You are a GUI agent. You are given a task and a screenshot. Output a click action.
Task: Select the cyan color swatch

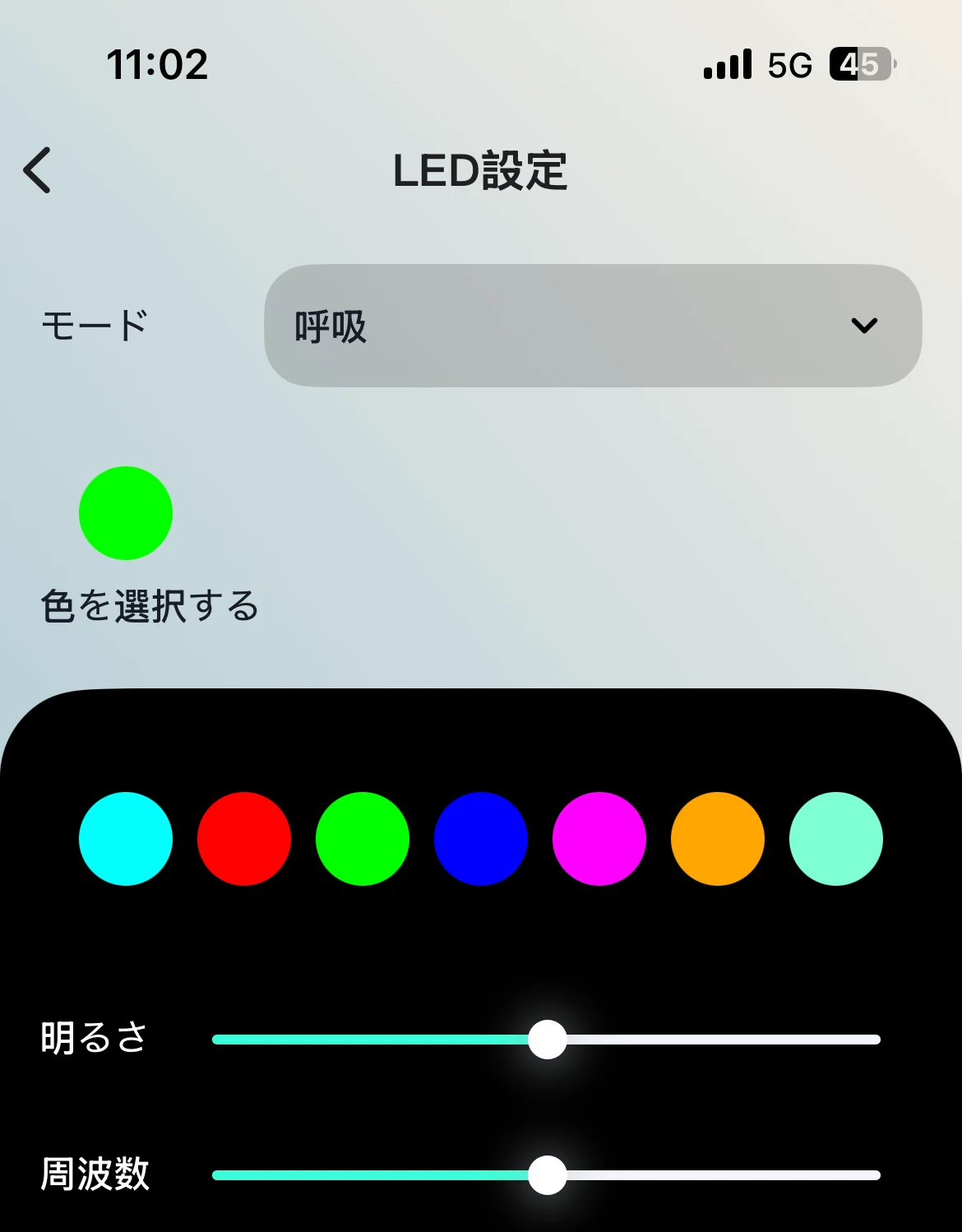pos(126,839)
